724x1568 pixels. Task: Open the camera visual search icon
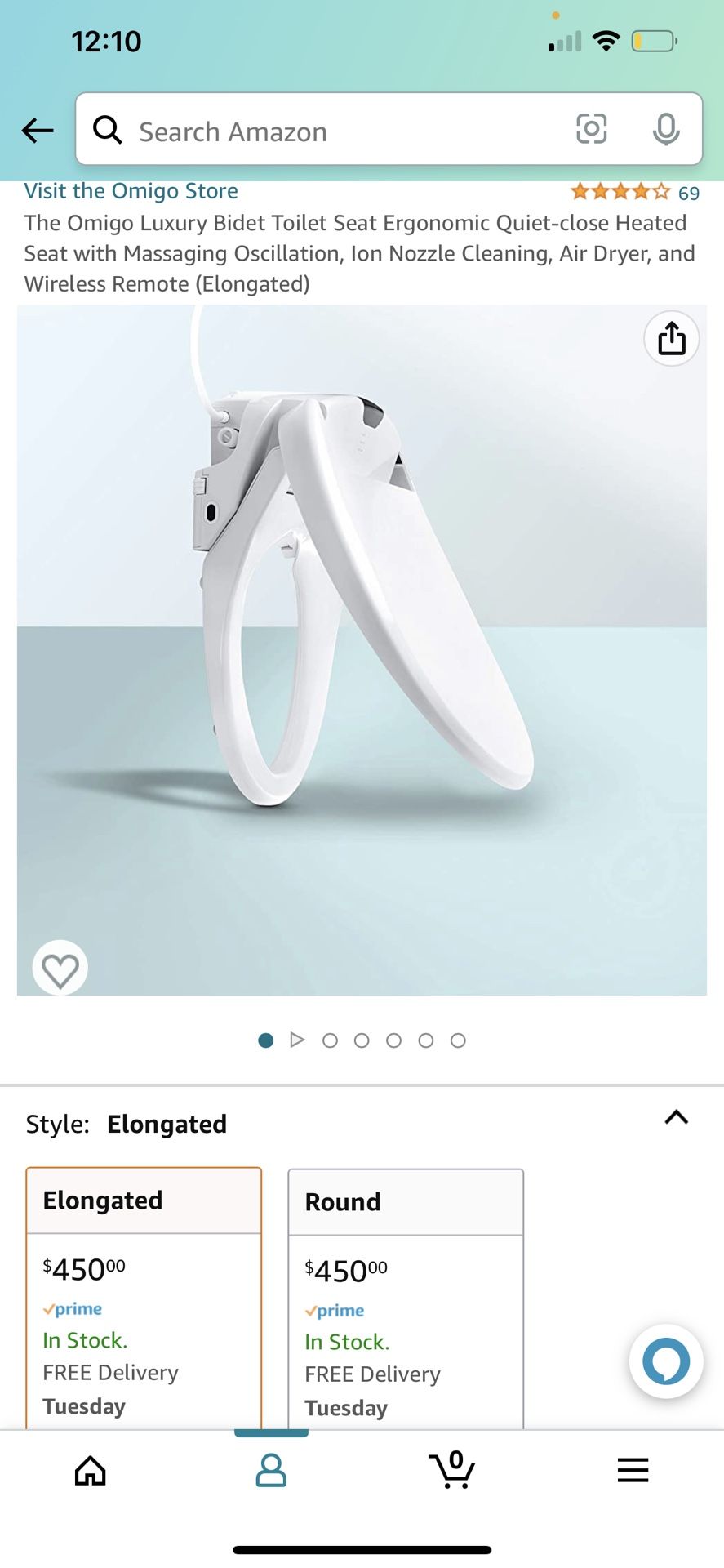click(591, 129)
